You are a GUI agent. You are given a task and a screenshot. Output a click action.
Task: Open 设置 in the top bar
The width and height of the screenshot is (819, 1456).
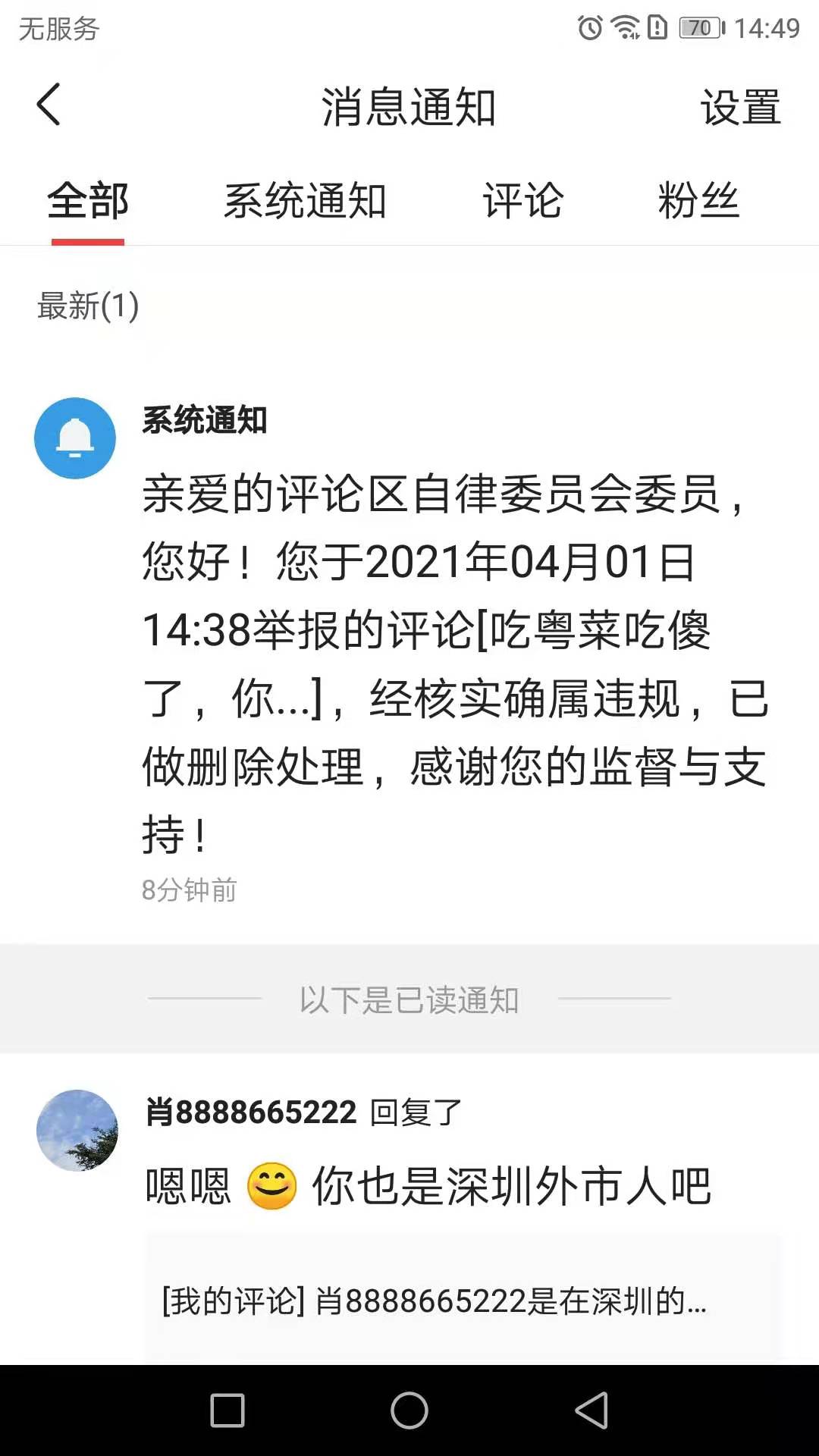739,107
